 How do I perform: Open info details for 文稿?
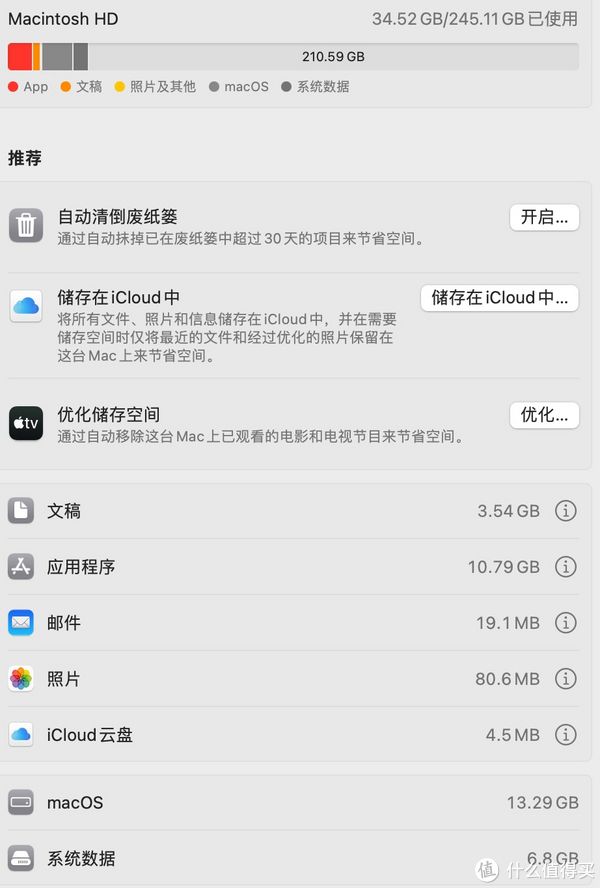pos(565,511)
